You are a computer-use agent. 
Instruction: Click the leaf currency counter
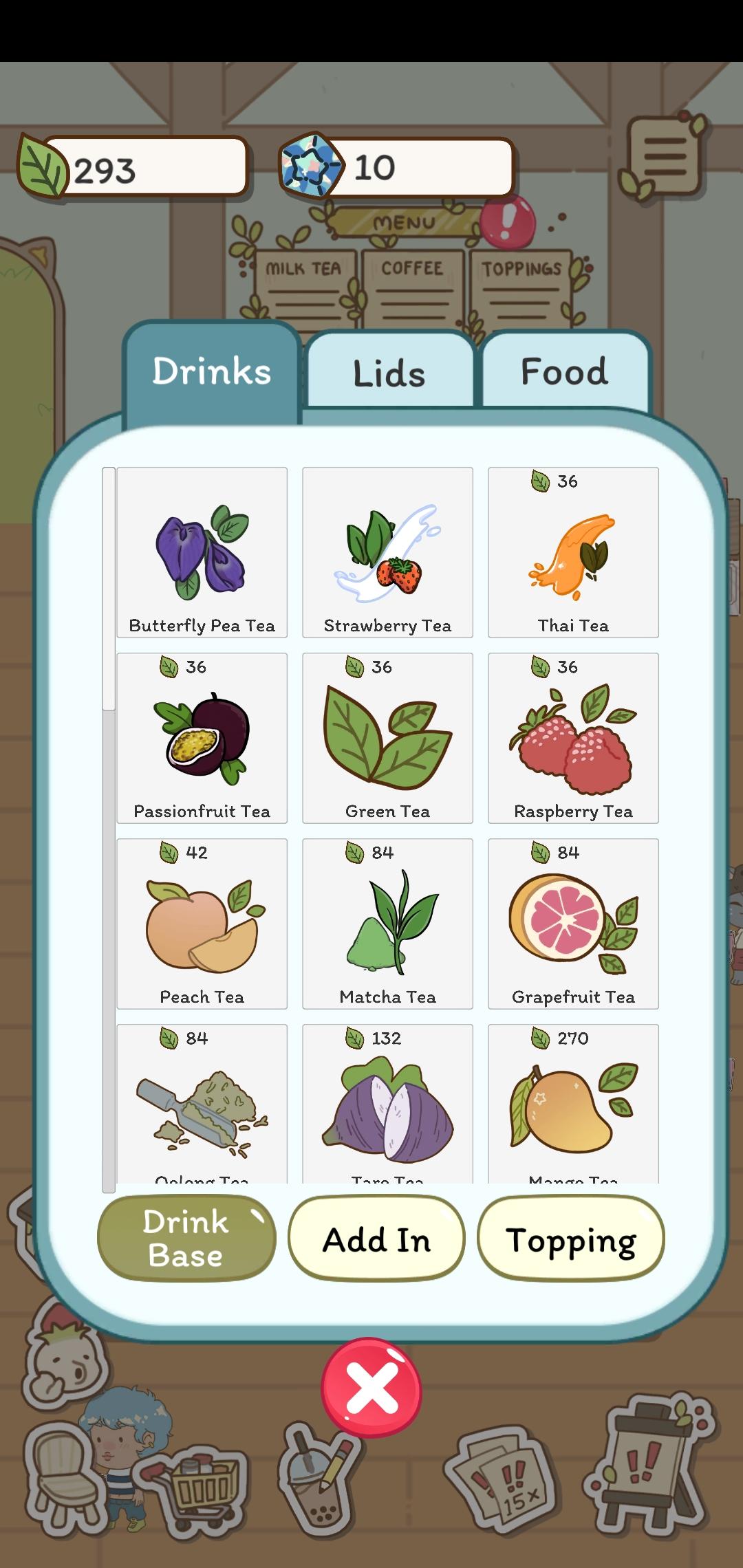point(131,167)
